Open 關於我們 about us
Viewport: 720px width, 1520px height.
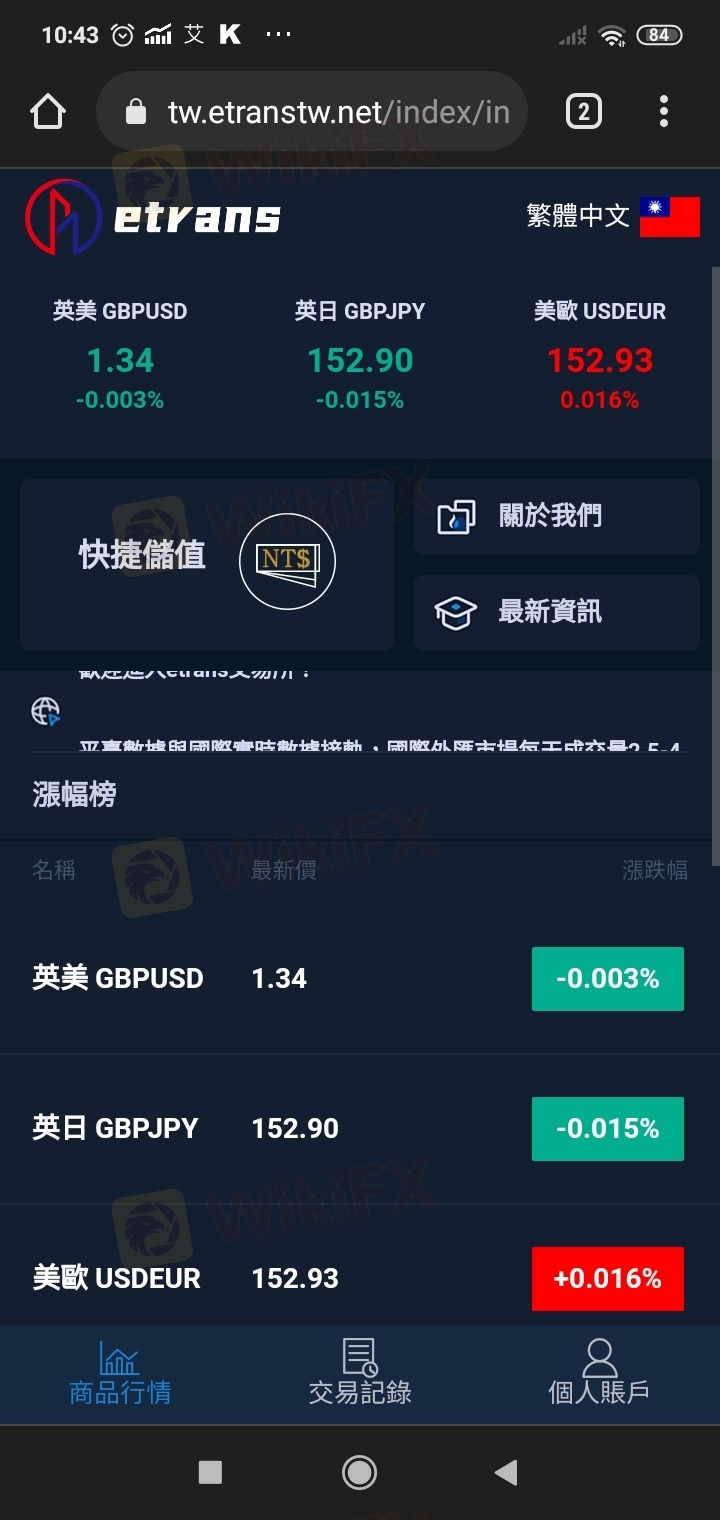coord(556,517)
